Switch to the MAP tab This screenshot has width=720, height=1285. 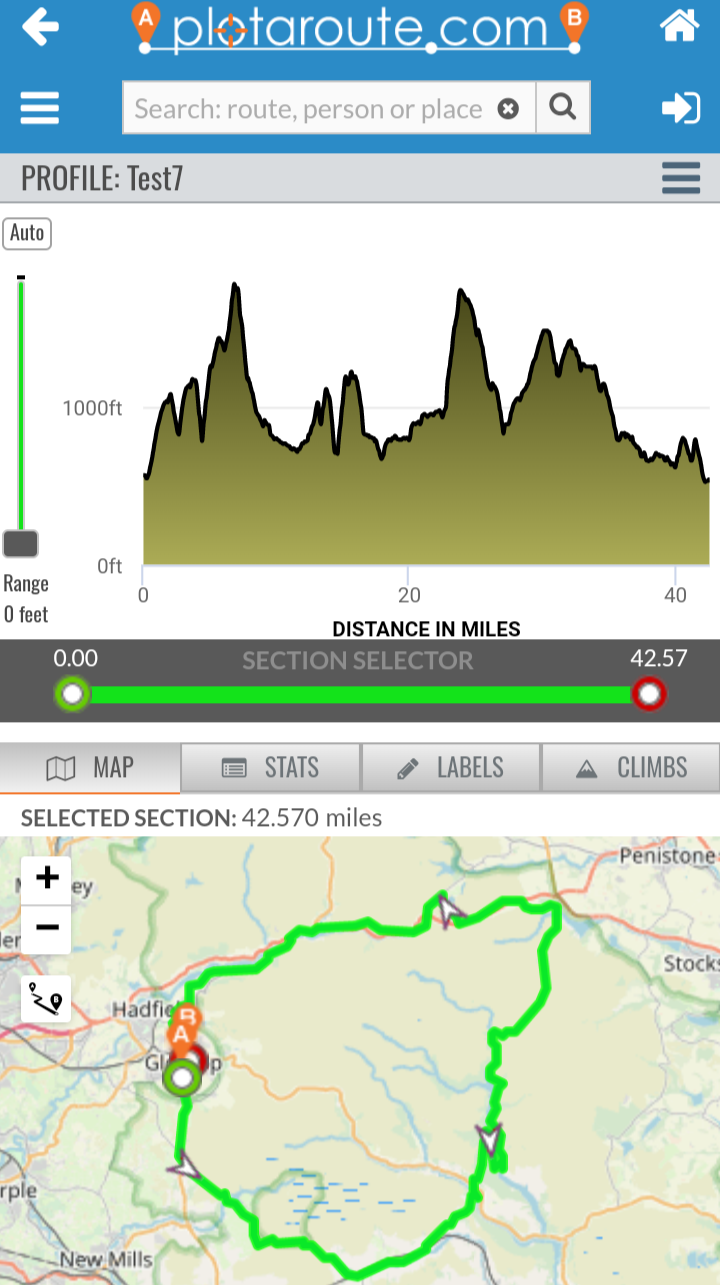pos(90,768)
